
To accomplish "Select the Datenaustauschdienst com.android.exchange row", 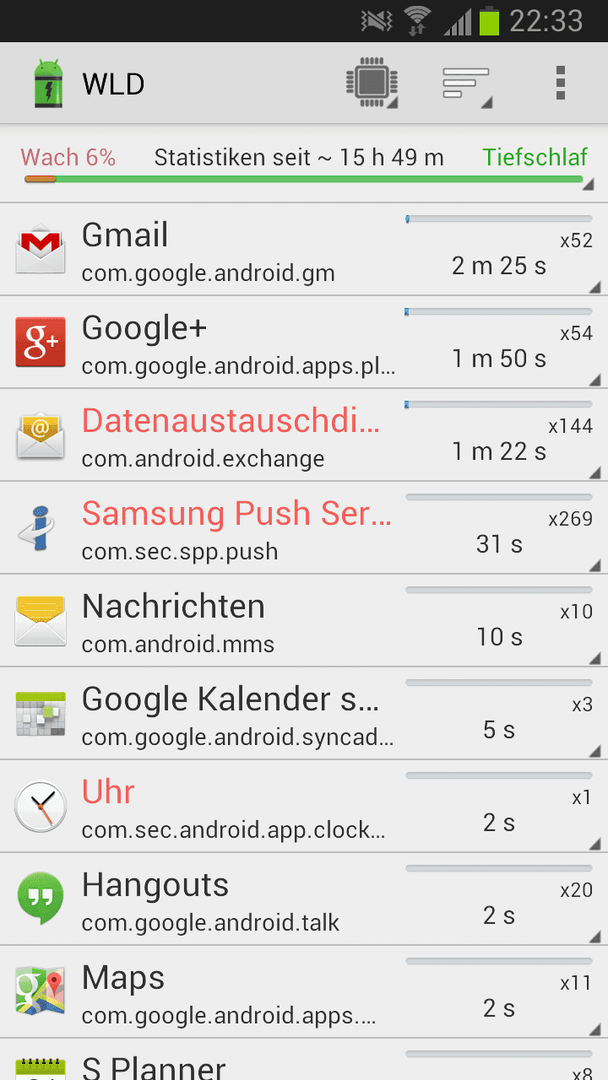I will pyautogui.click(x=304, y=435).
